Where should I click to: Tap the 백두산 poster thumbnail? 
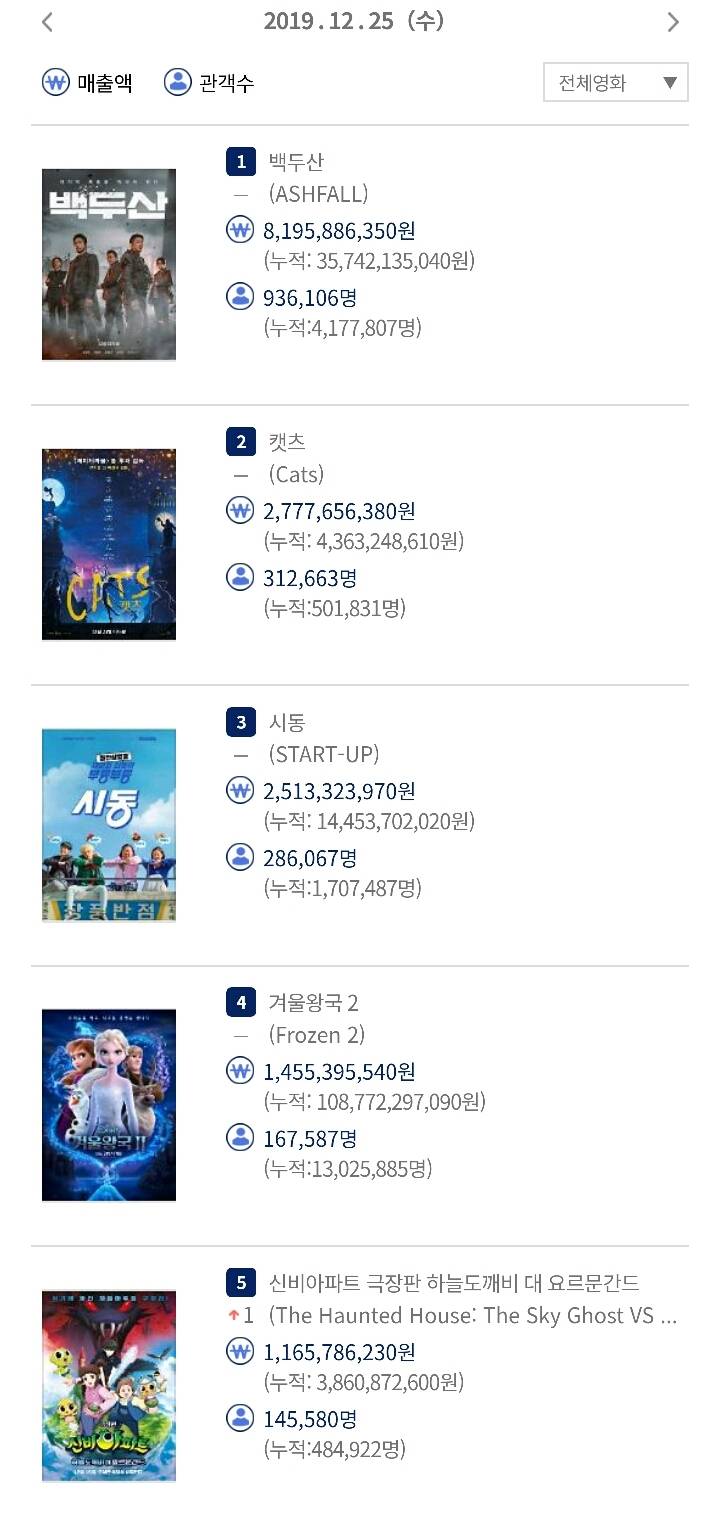pos(109,264)
